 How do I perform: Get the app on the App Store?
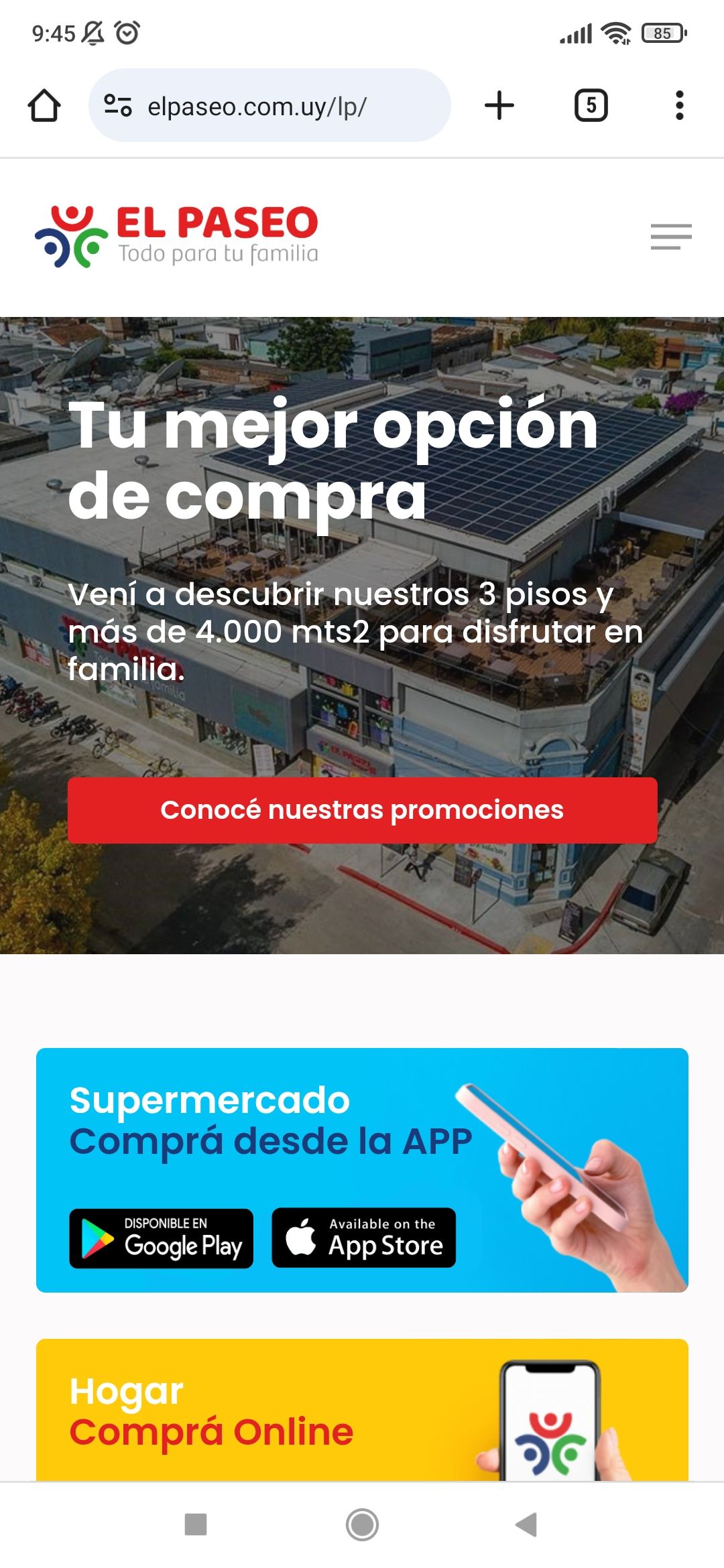coord(363,1238)
